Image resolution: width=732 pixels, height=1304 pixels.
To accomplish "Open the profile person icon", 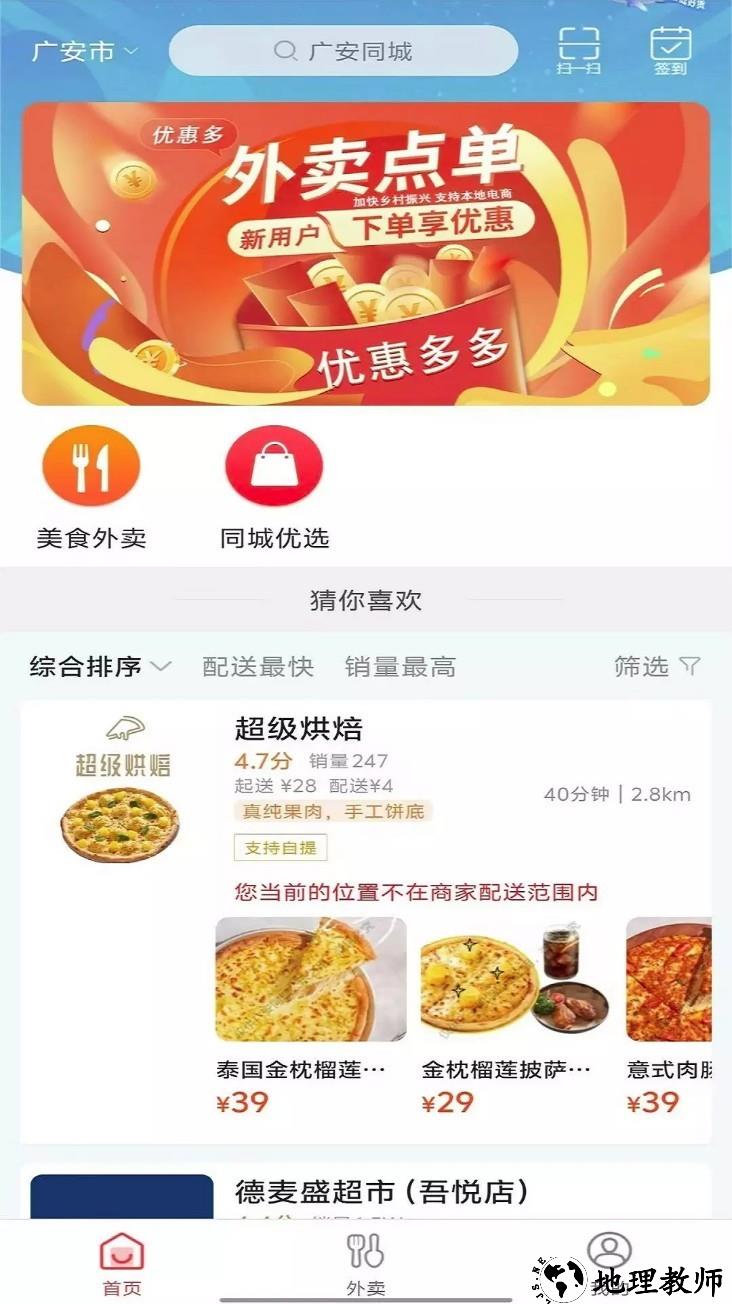I will [x=610, y=1248].
